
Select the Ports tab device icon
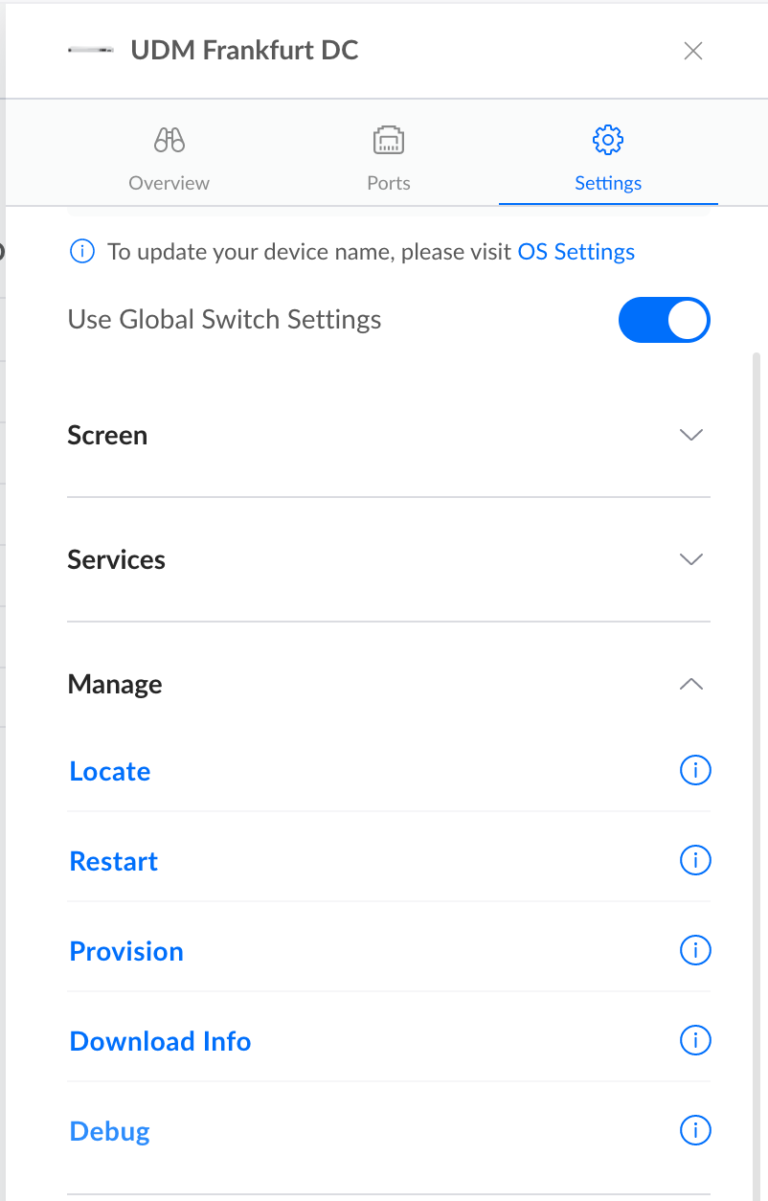click(x=388, y=139)
